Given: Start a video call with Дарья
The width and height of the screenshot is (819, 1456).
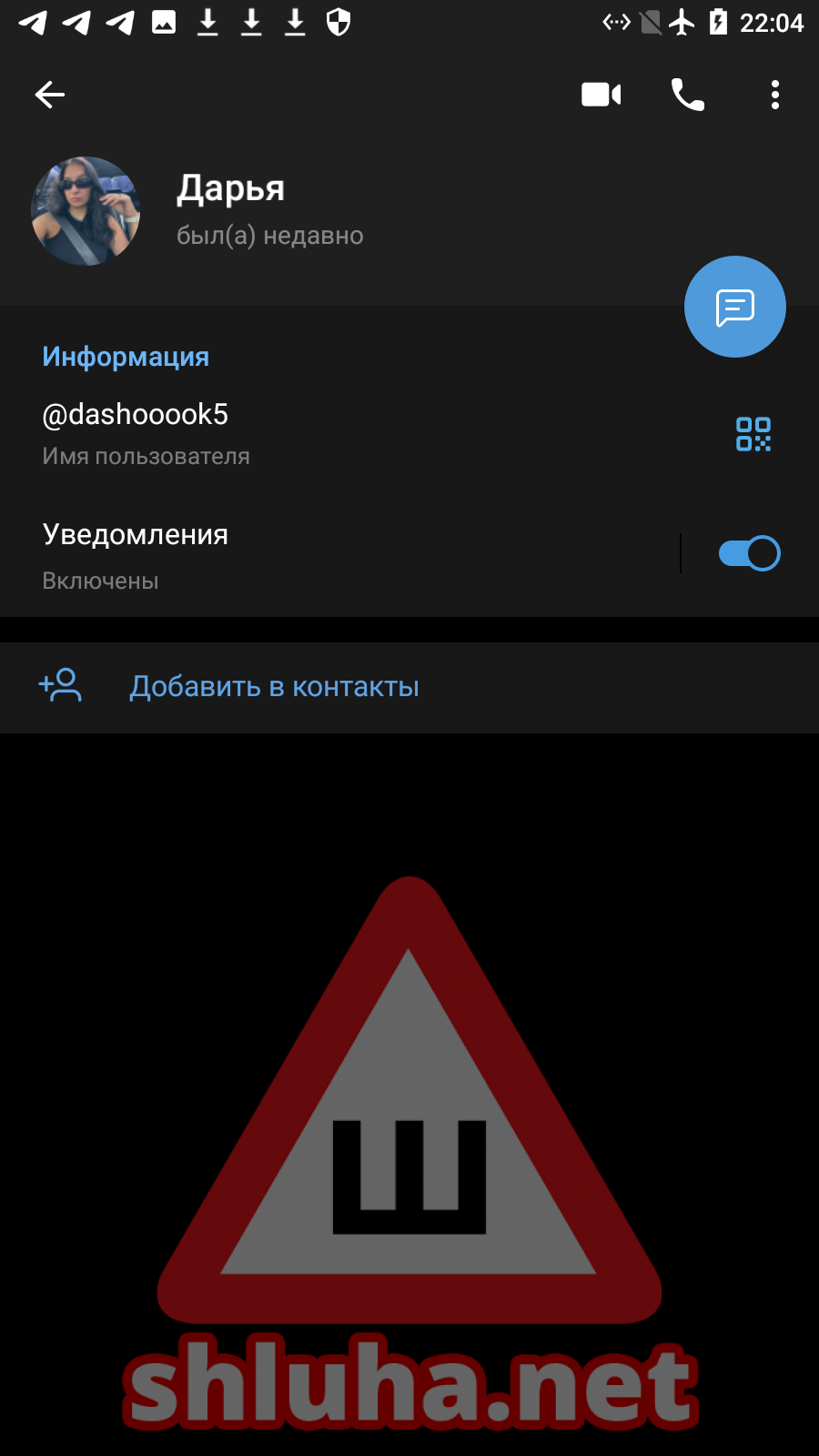Looking at the screenshot, I should click(x=601, y=95).
